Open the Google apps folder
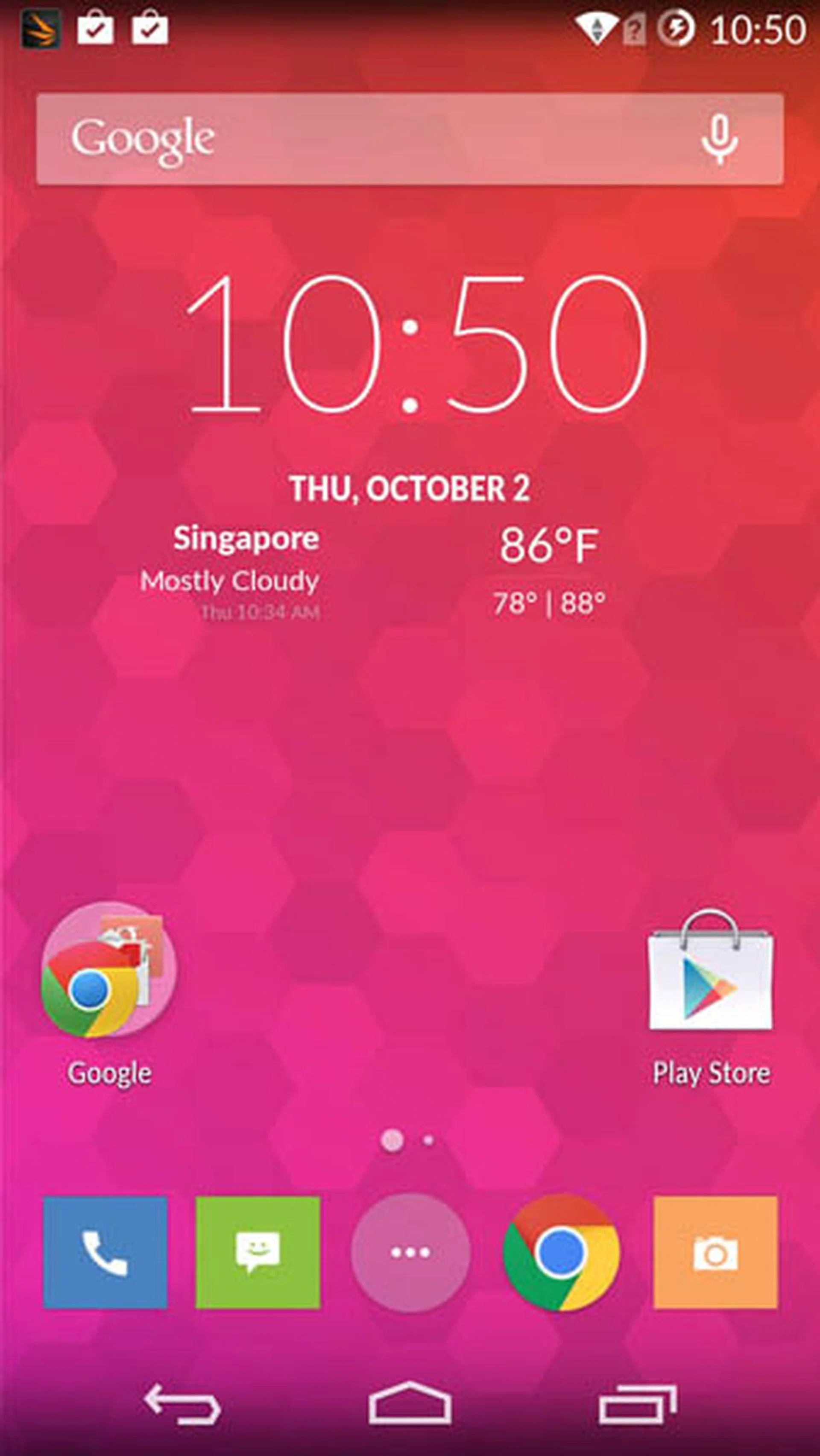This screenshot has height=1456, width=820. coord(108,970)
